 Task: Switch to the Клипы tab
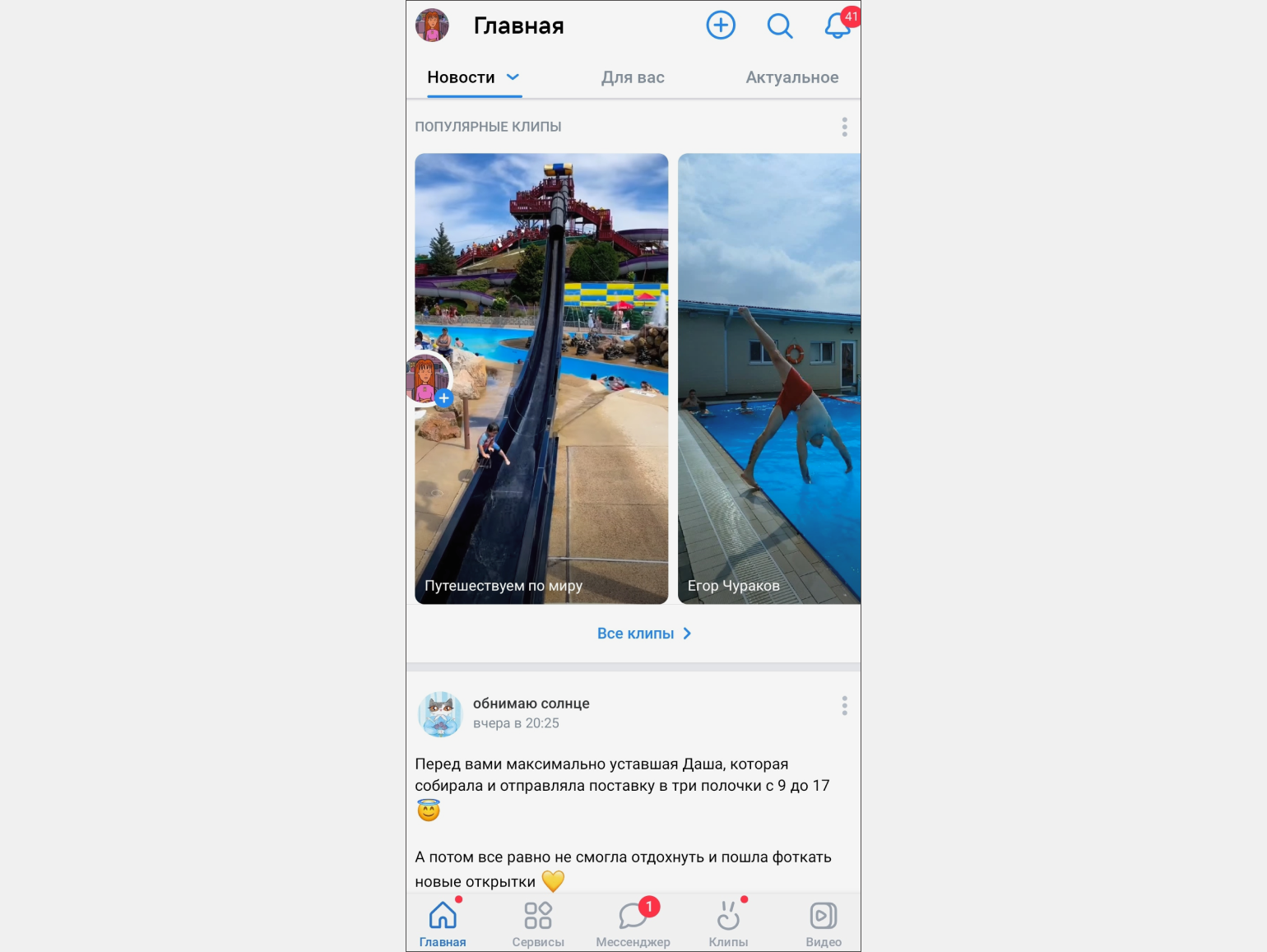(728, 923)
